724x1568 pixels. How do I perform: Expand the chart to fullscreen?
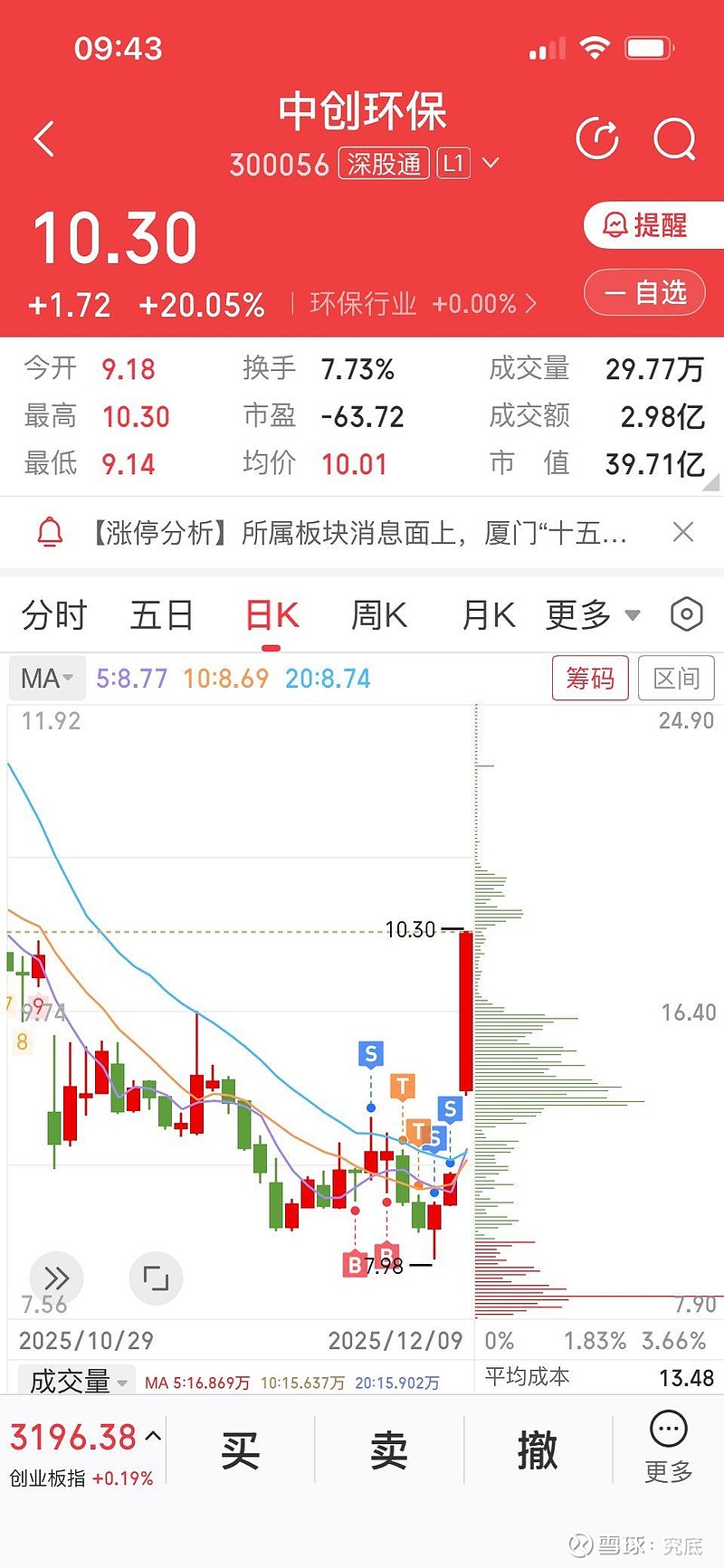156,1278
